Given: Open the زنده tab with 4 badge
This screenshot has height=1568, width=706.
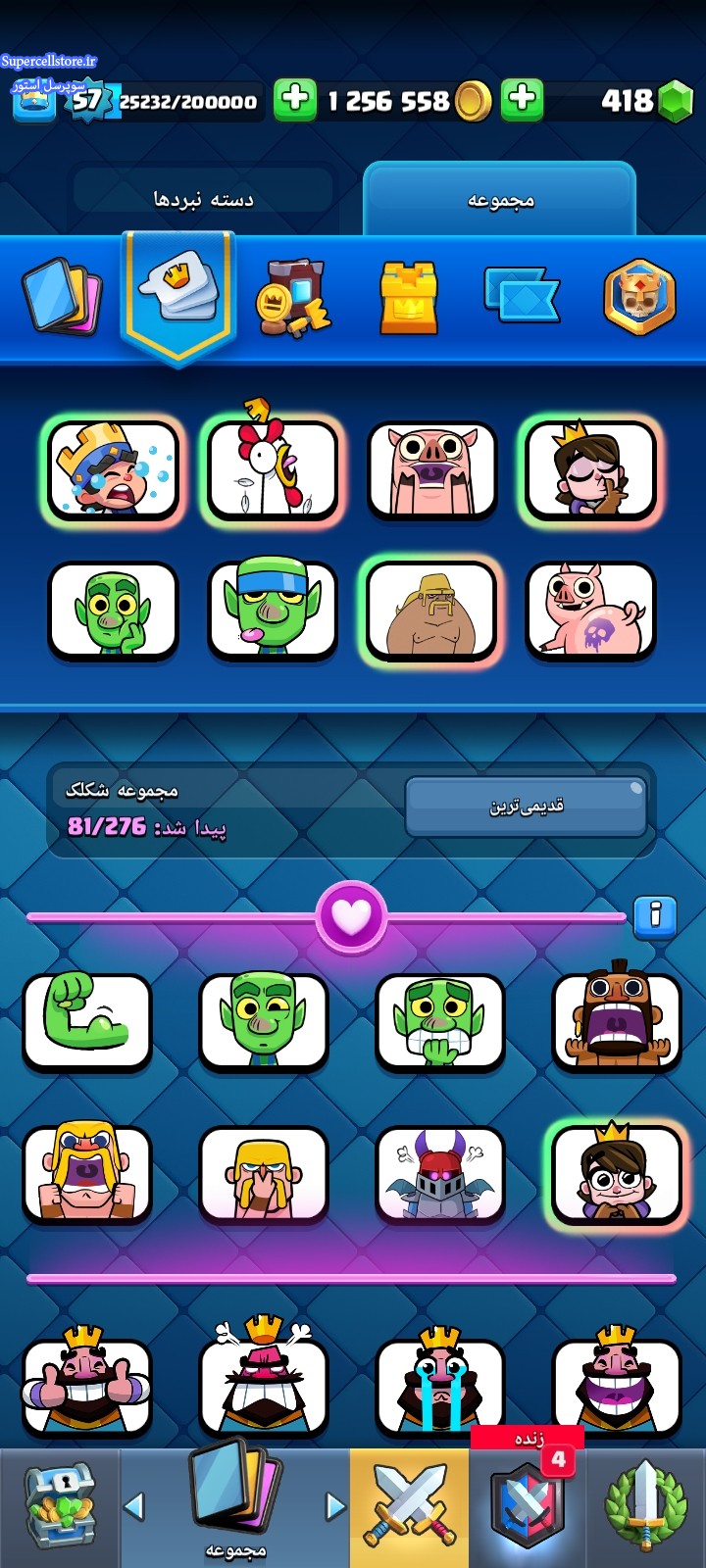Looking at the screenshot, I should click(x=529, y=1497).
